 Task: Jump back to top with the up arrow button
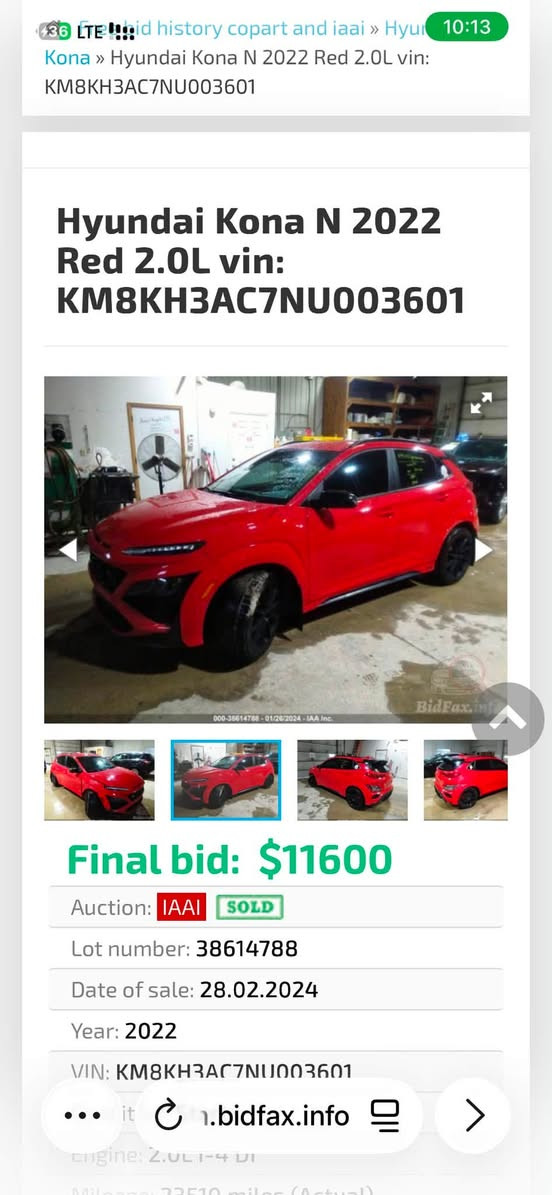coord(508,719)
